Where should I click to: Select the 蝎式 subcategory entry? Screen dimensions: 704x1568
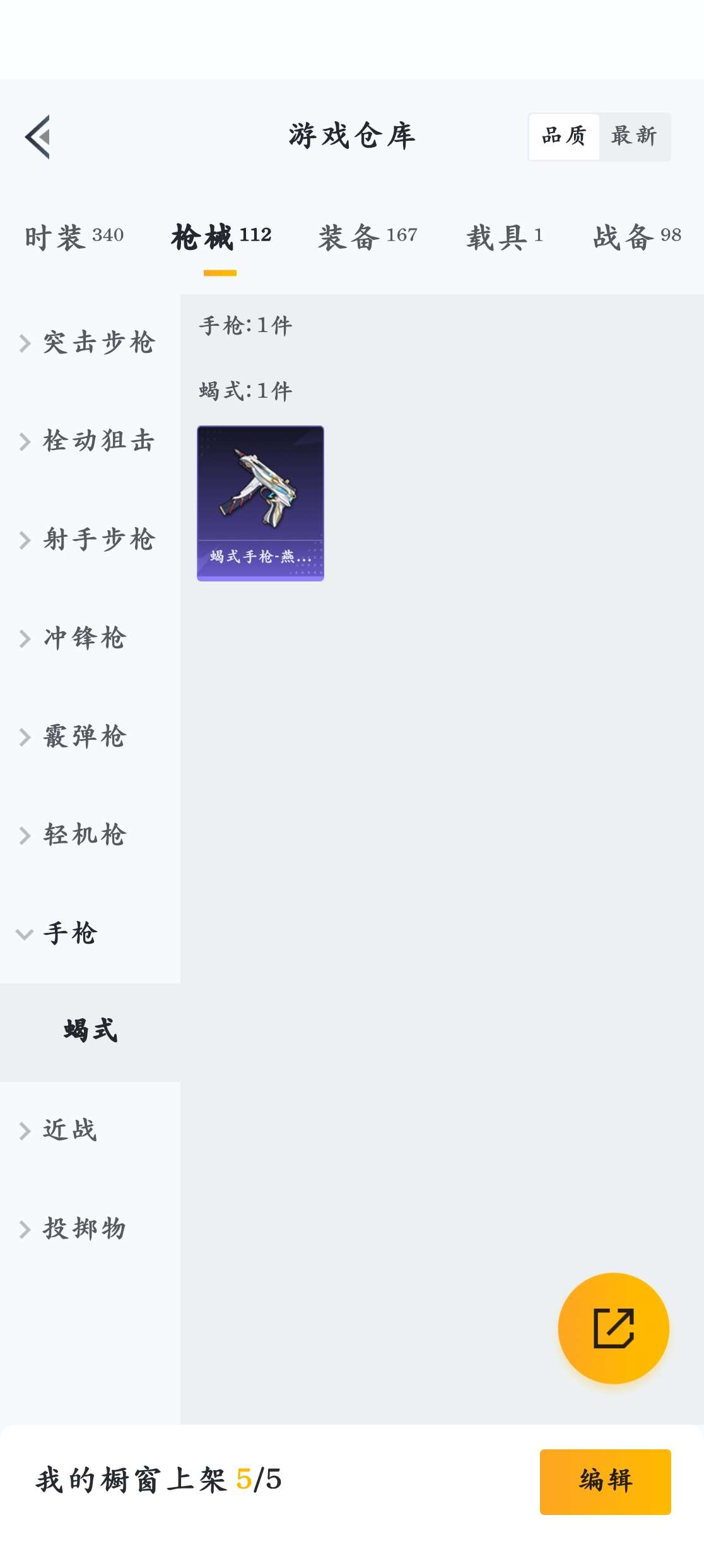88,1033
